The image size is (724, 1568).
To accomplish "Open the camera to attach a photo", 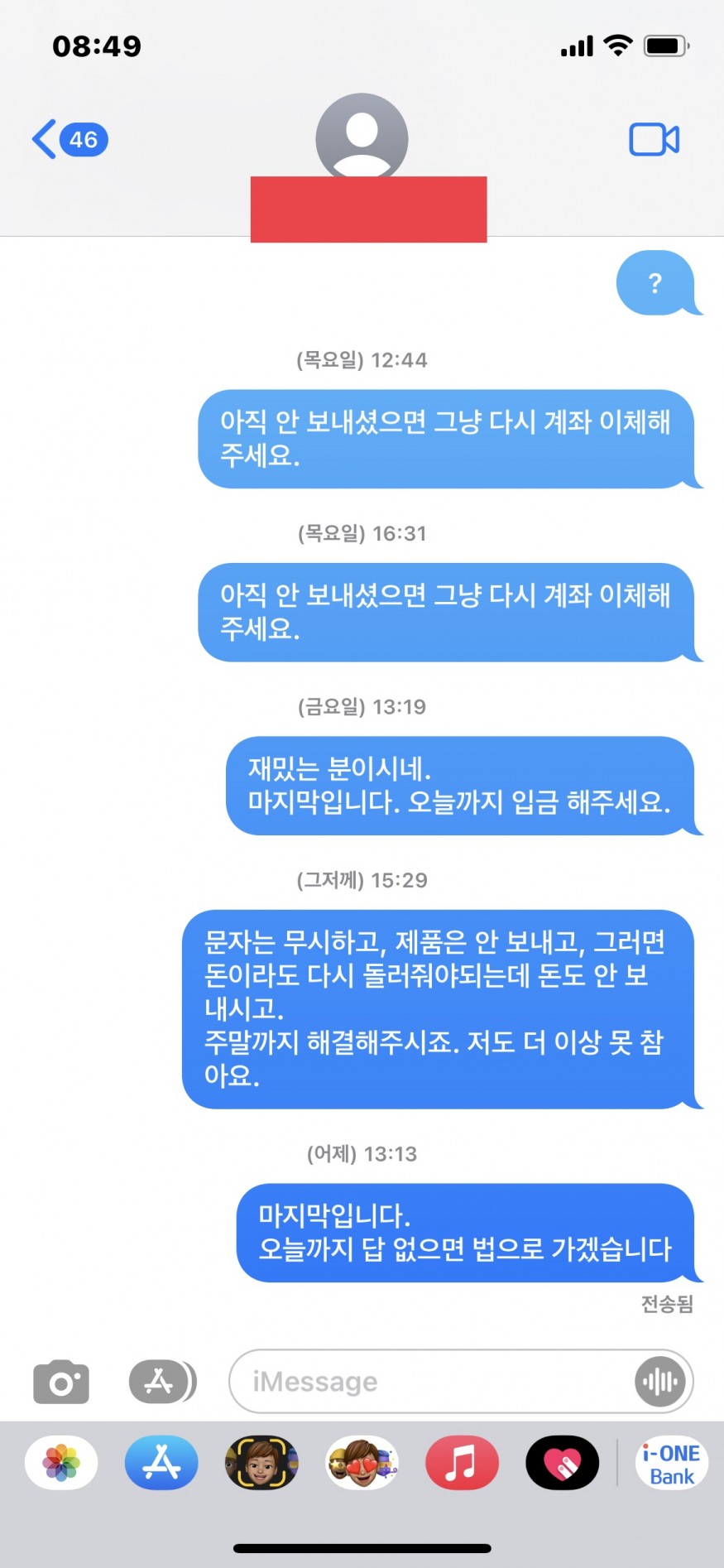I will (60, 1382).
